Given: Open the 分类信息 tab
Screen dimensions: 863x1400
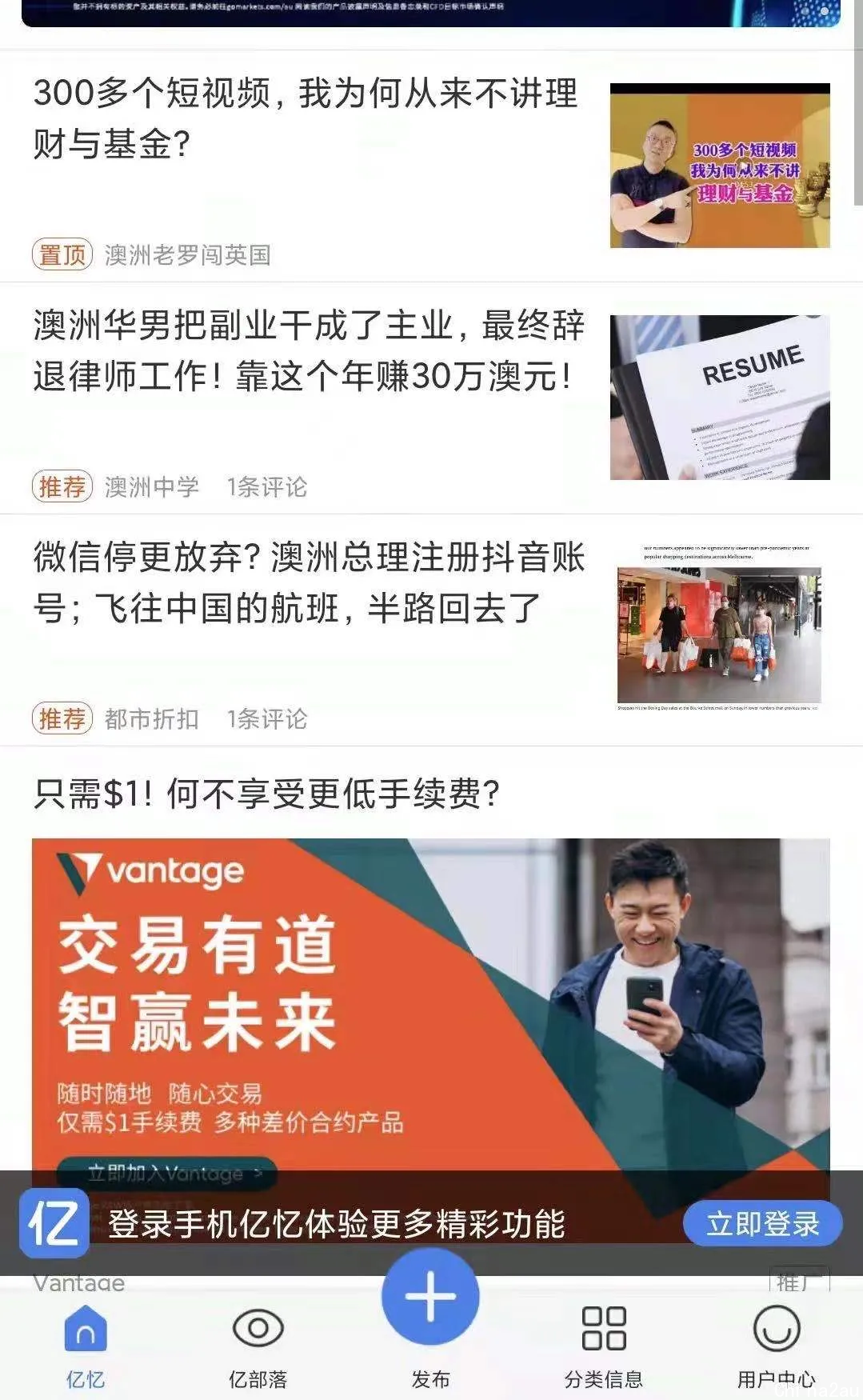Looking at the screenshot, I should click(x=603, y=1344).
